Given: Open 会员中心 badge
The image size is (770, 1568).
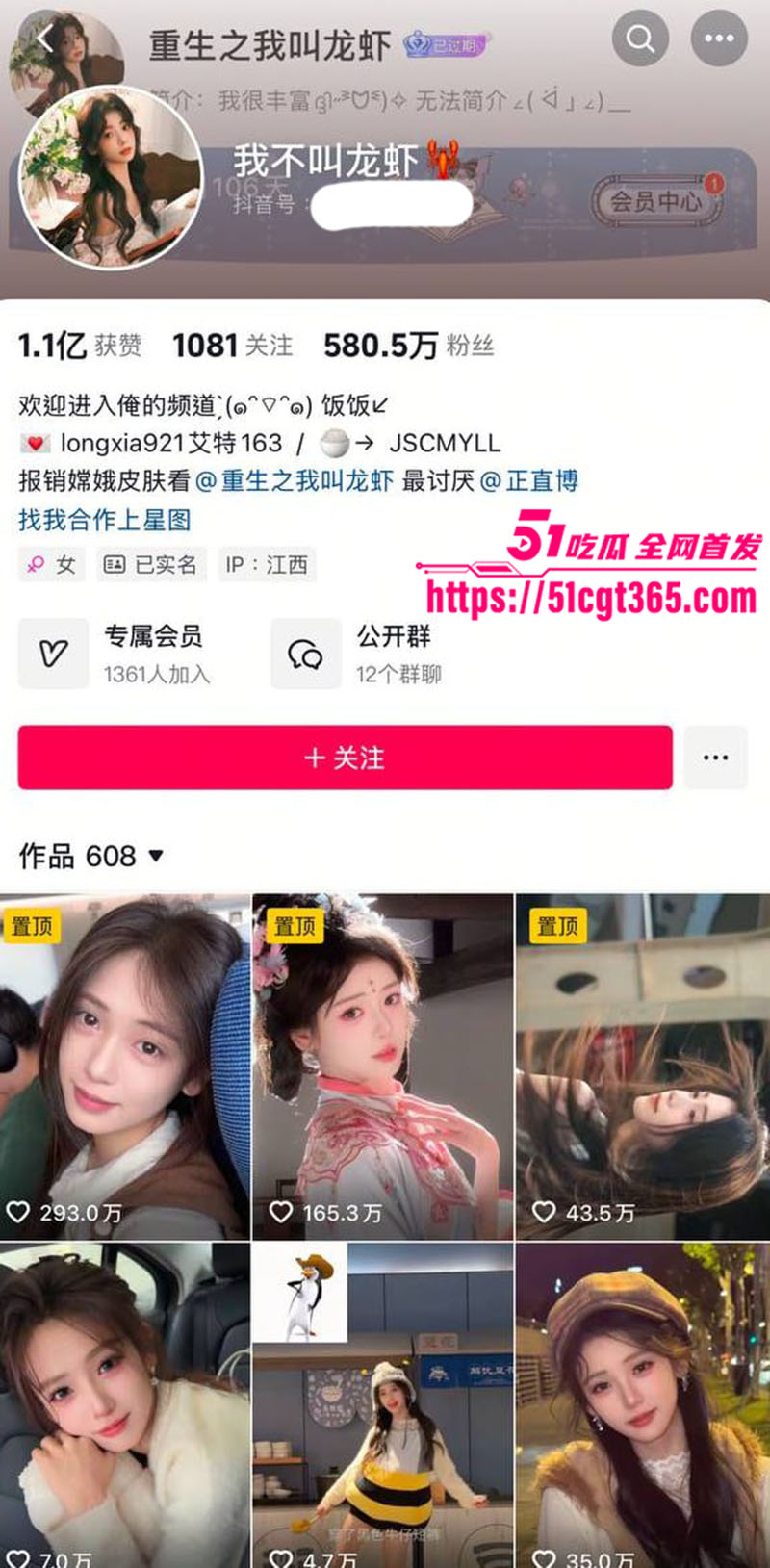Looking at the screenshot, I should tap(656, 201).
